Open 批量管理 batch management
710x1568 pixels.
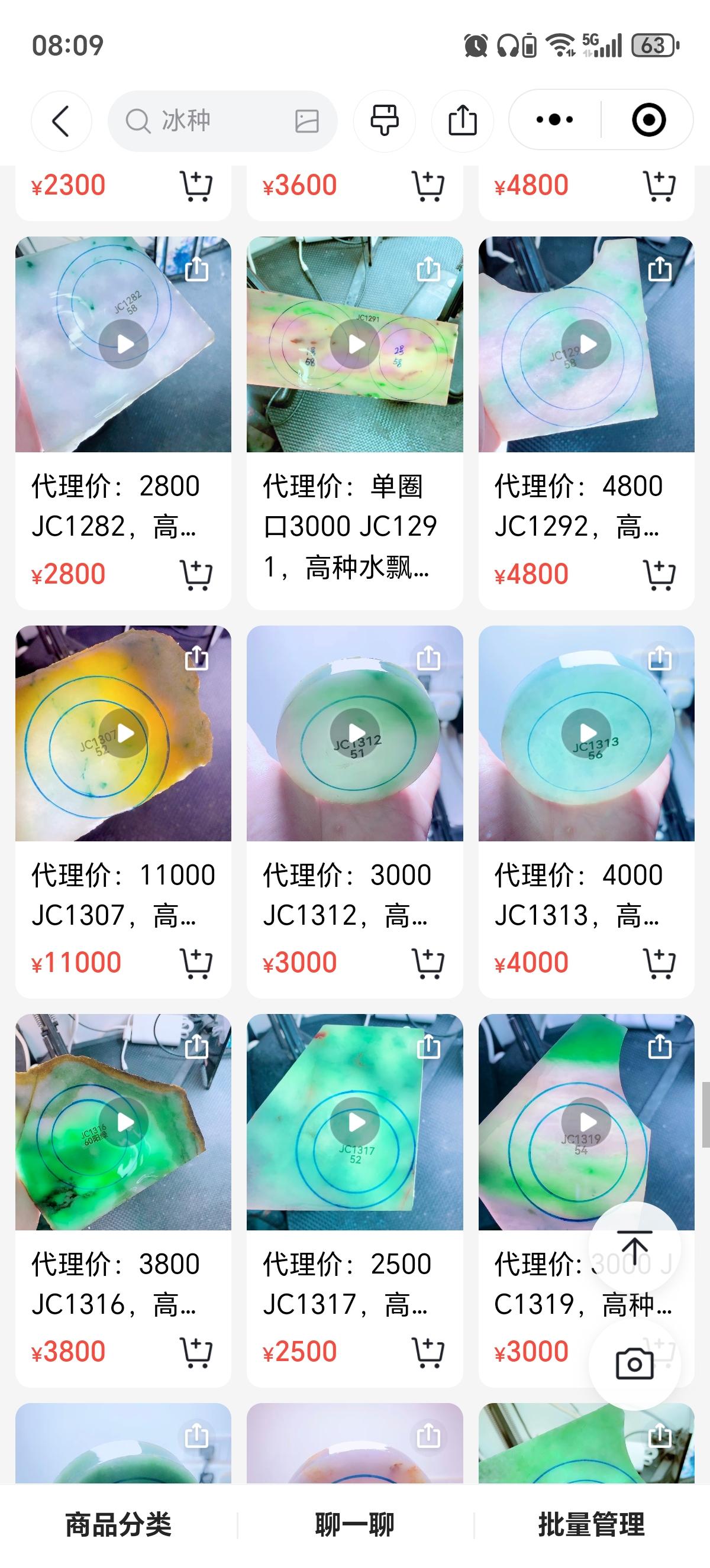tap(591, 1525)
